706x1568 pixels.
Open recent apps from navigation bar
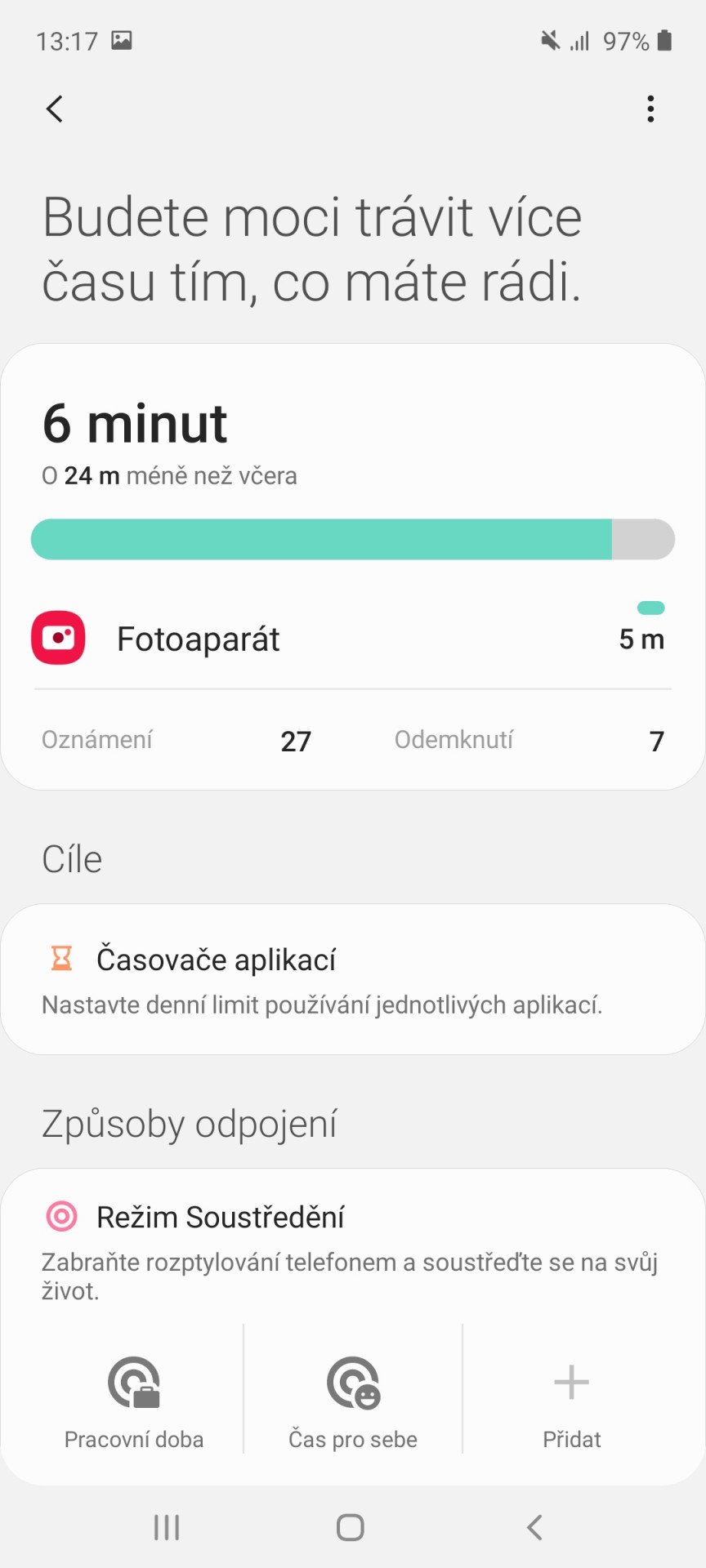click(167, 1527)
